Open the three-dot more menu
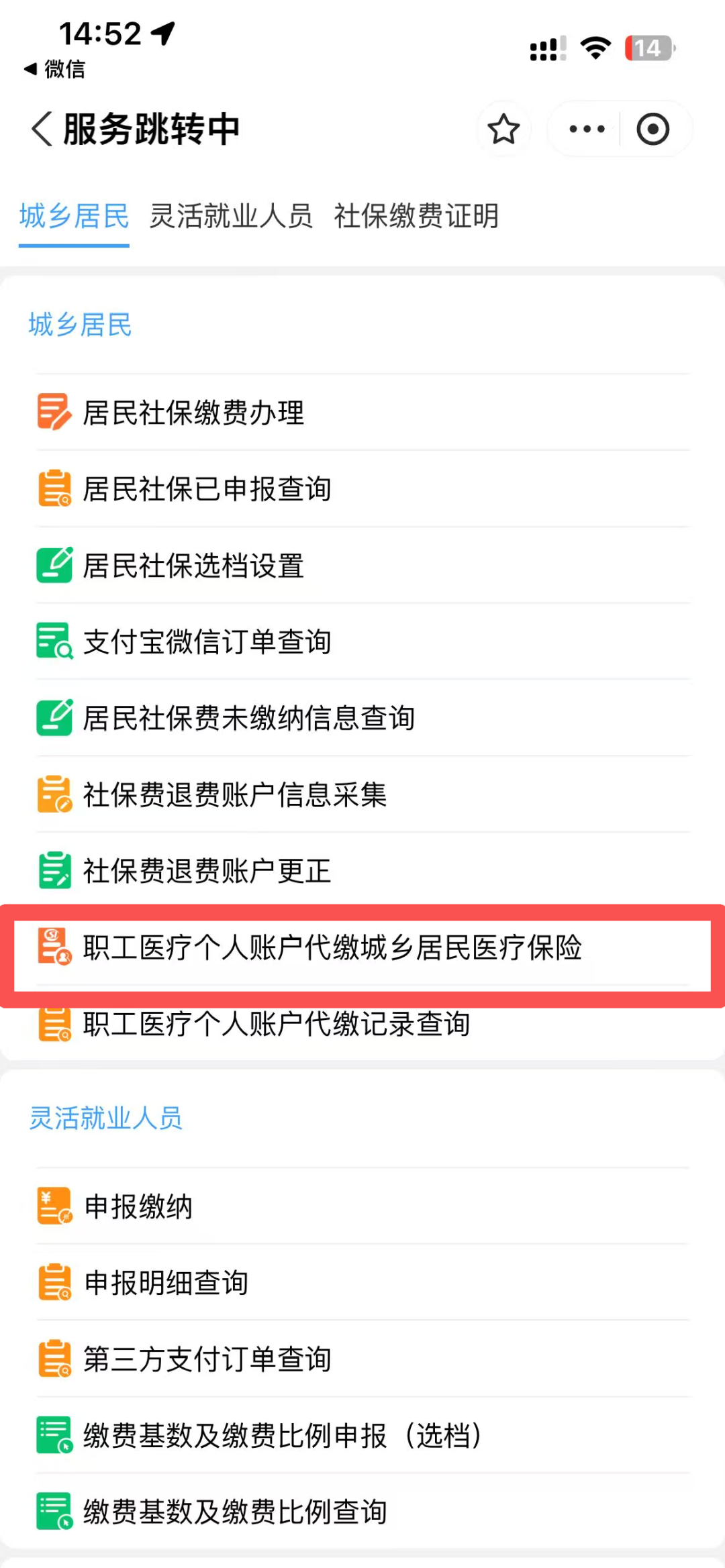The image size is (725, 1568). [587, 129]
